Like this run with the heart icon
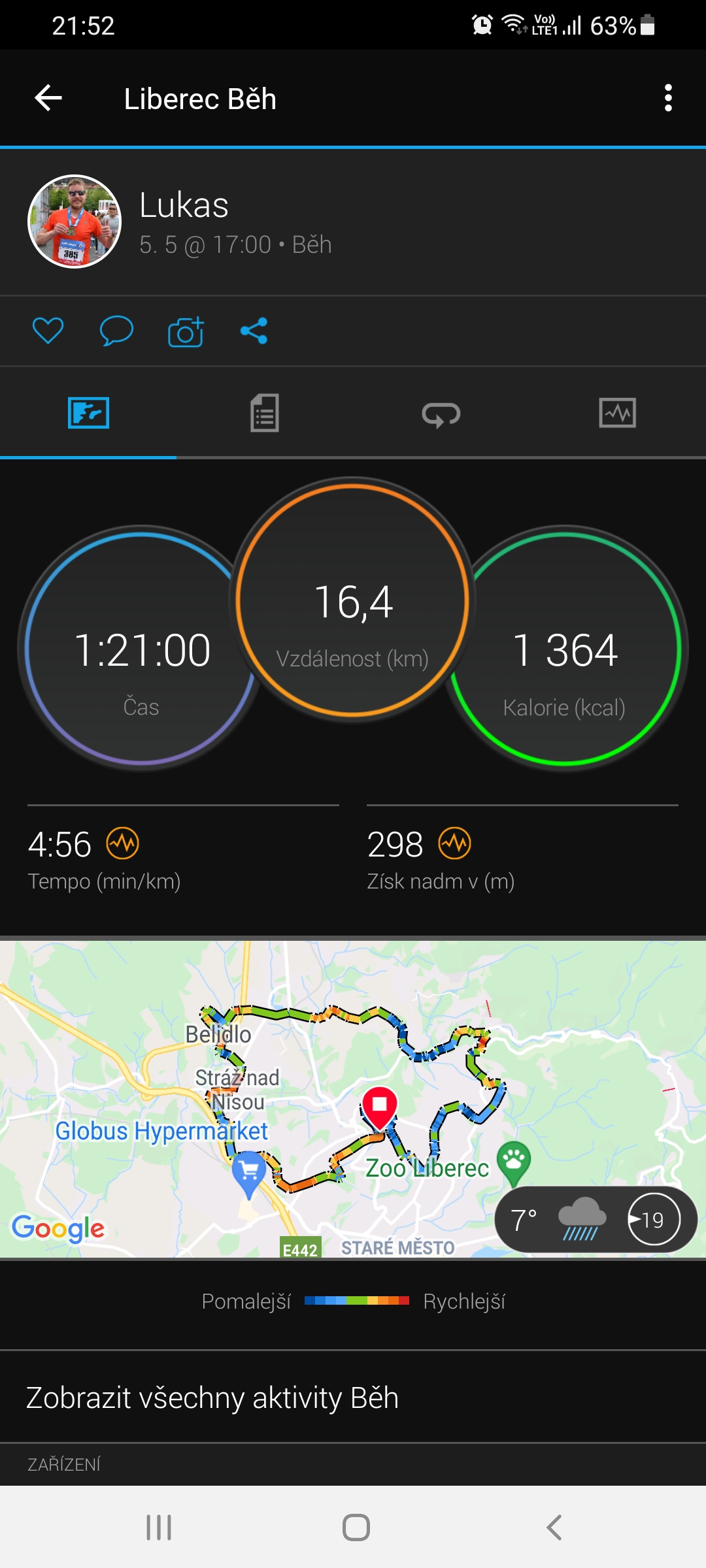The width and height of the screenshot is (706, 1568). click(x=48, y=331)
